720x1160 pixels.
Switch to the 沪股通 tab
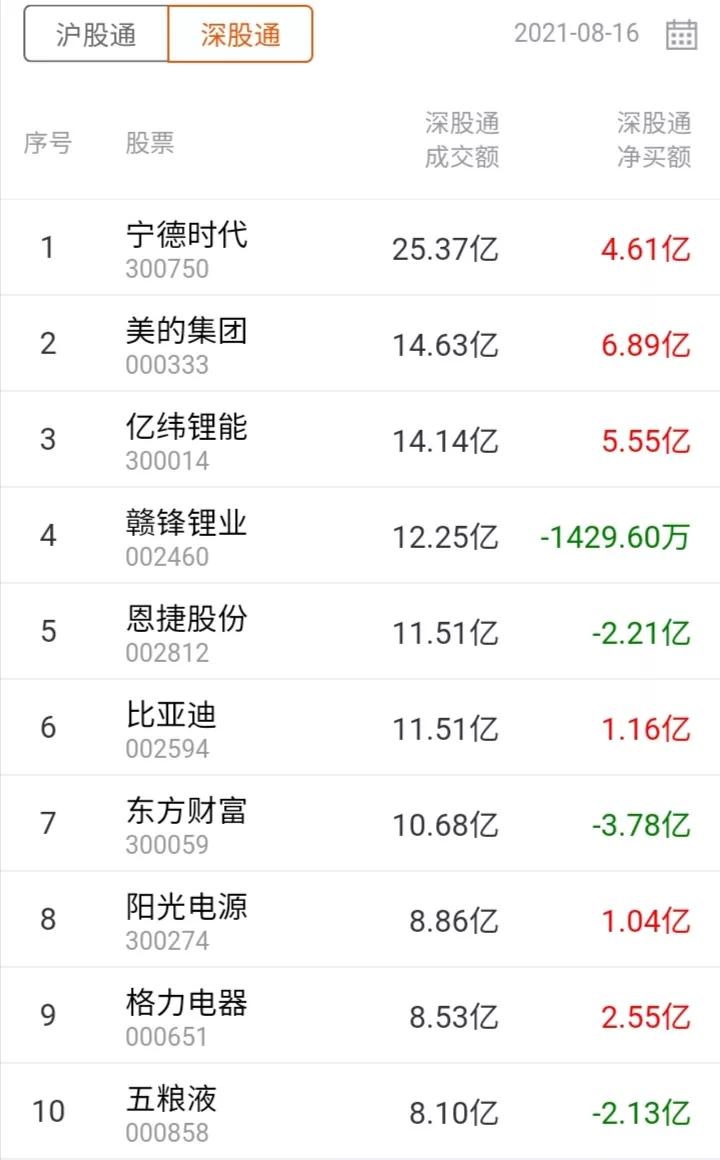tap(95, 33)
